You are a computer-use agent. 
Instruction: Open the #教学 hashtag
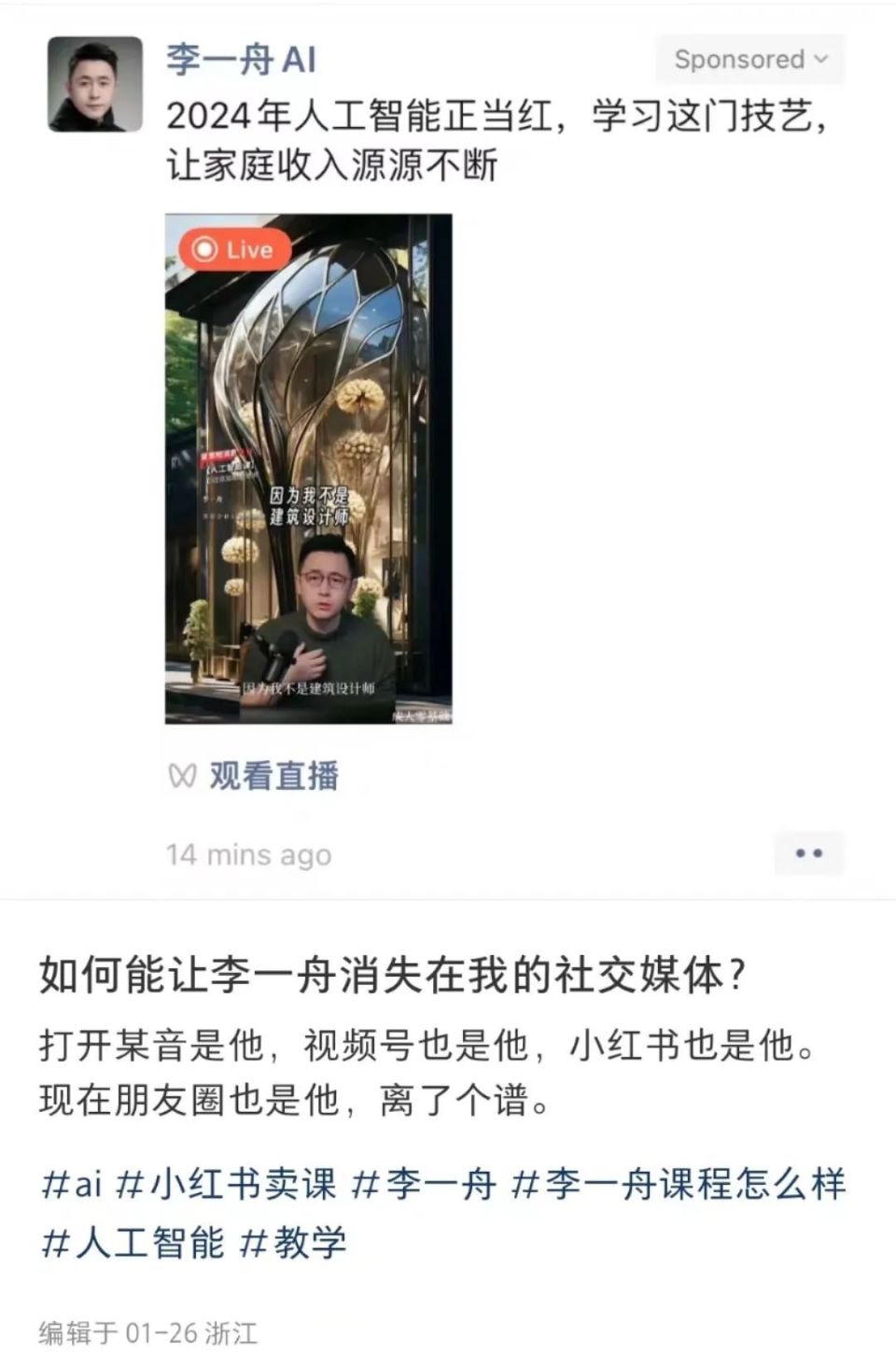[x=293, y=1243]
